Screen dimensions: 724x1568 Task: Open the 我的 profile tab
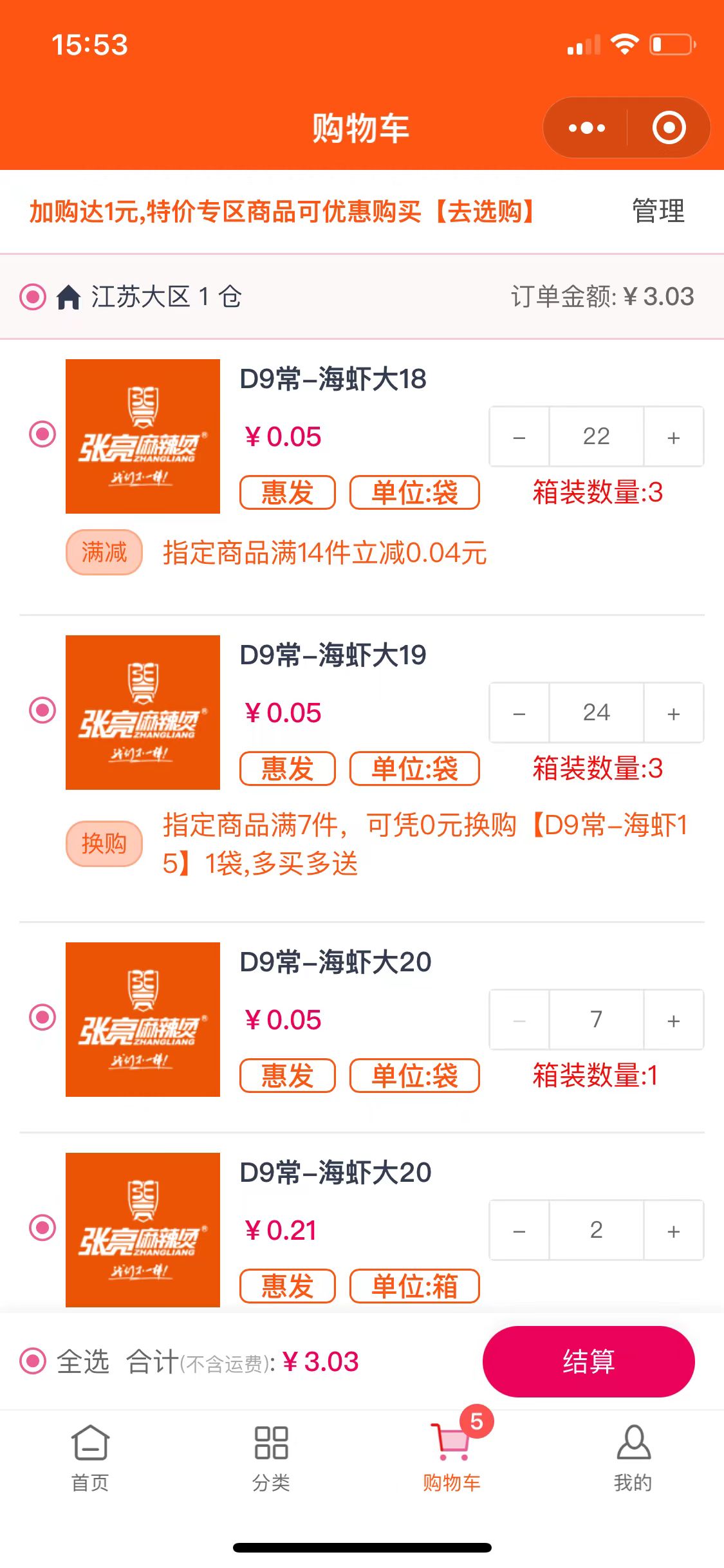pos(633,1457)
